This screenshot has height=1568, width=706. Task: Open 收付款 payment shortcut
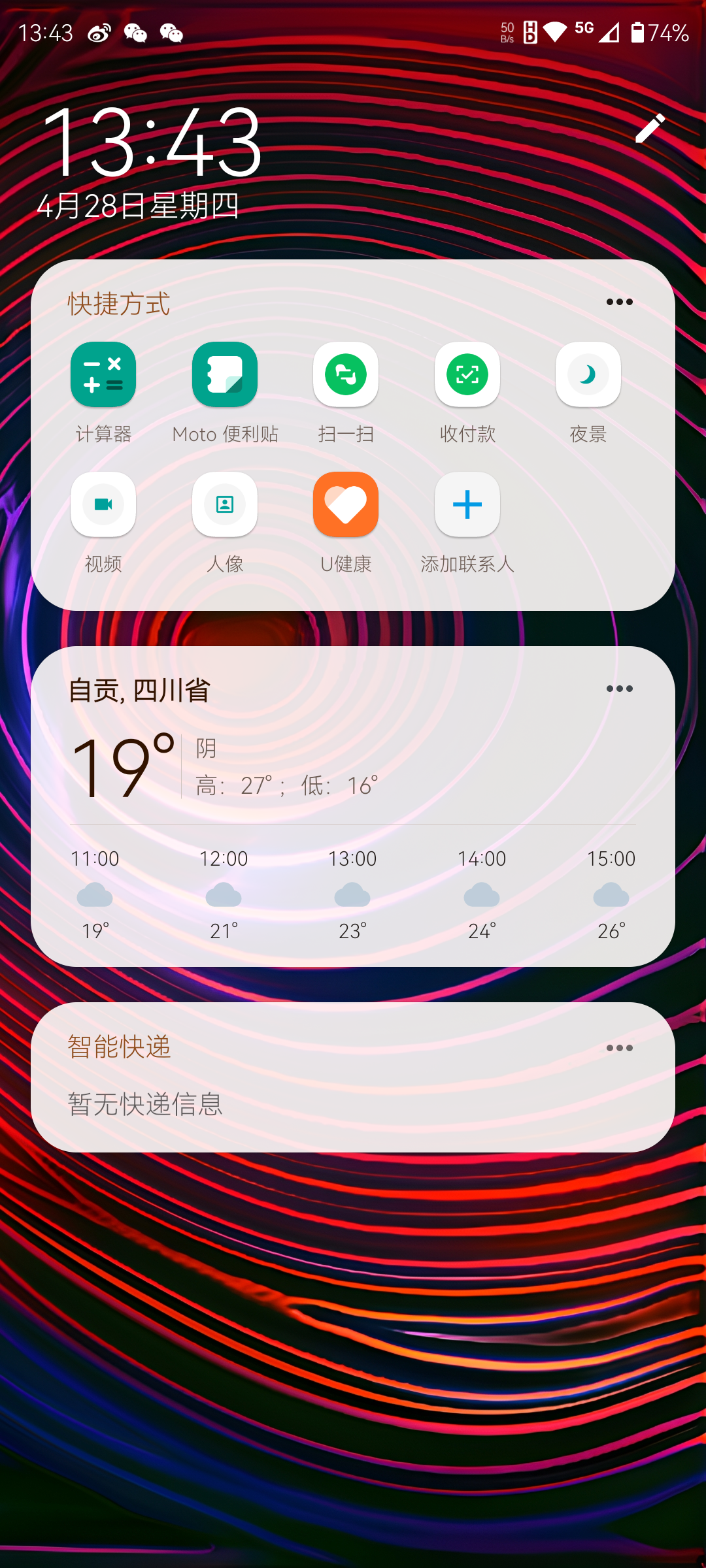[x=467, y=375]
